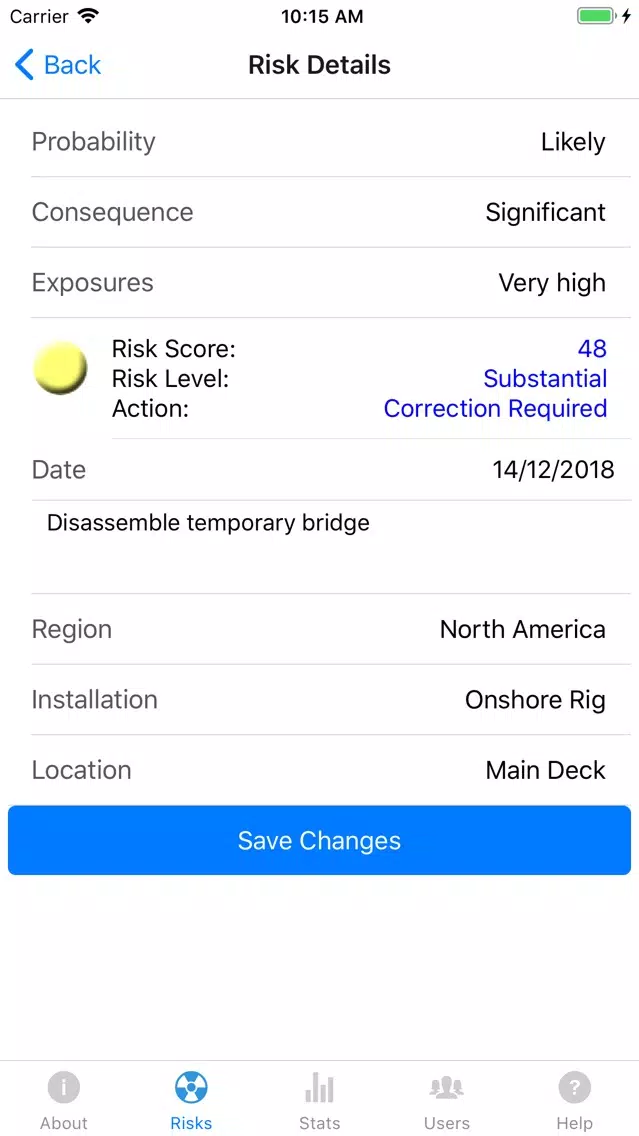This screenshot has height=1136, width=639.
Task: Save Changes to this risk
Action: click(320, 840)
